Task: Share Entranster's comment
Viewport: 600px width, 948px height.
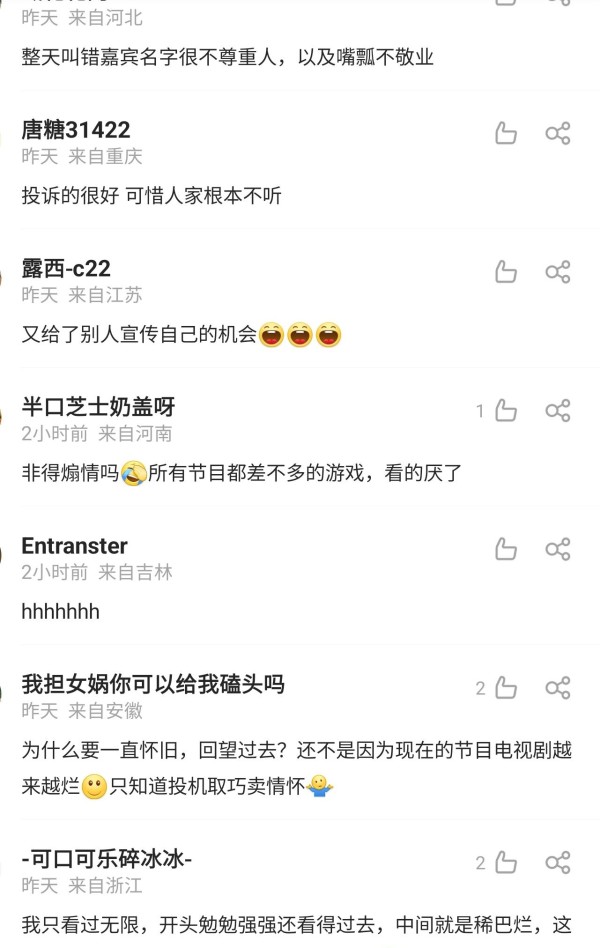Action: (x=557, y=548)
